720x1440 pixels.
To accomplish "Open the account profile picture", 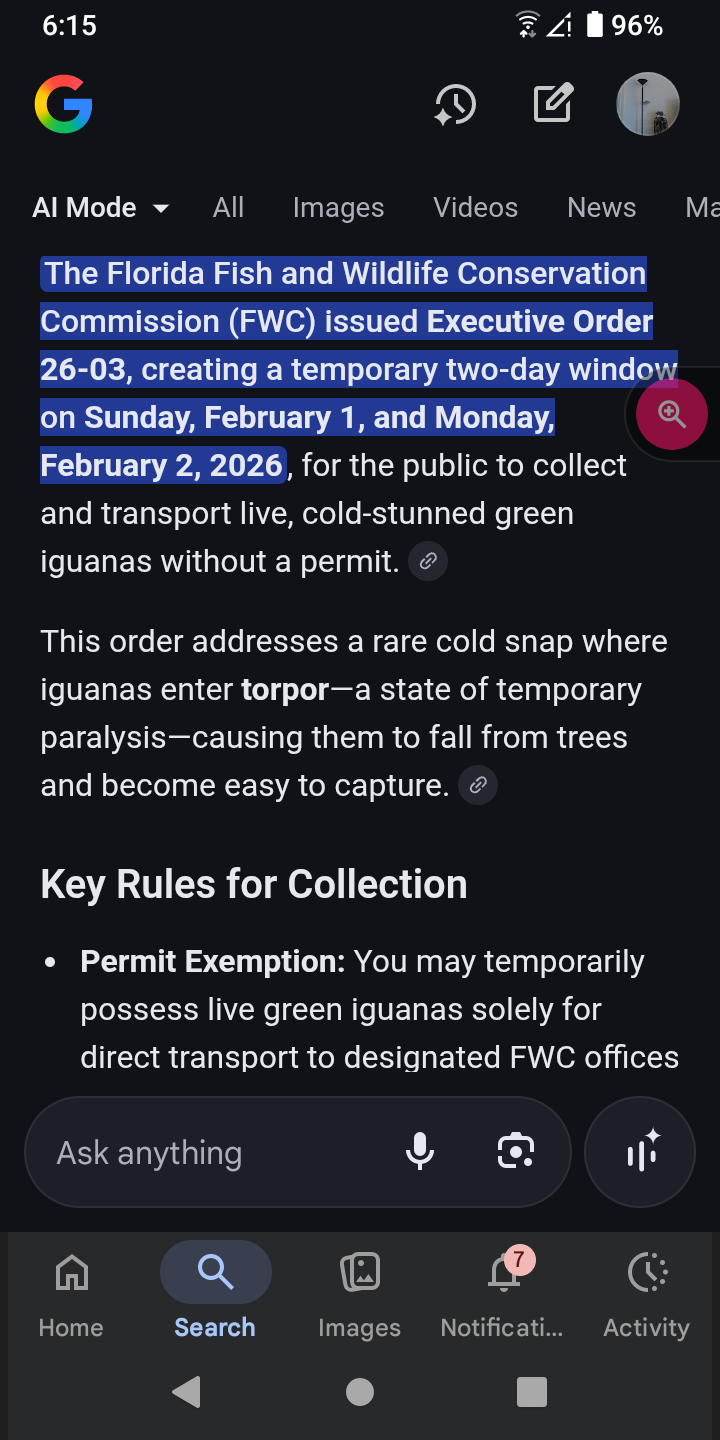I will (x=648, y=104).
